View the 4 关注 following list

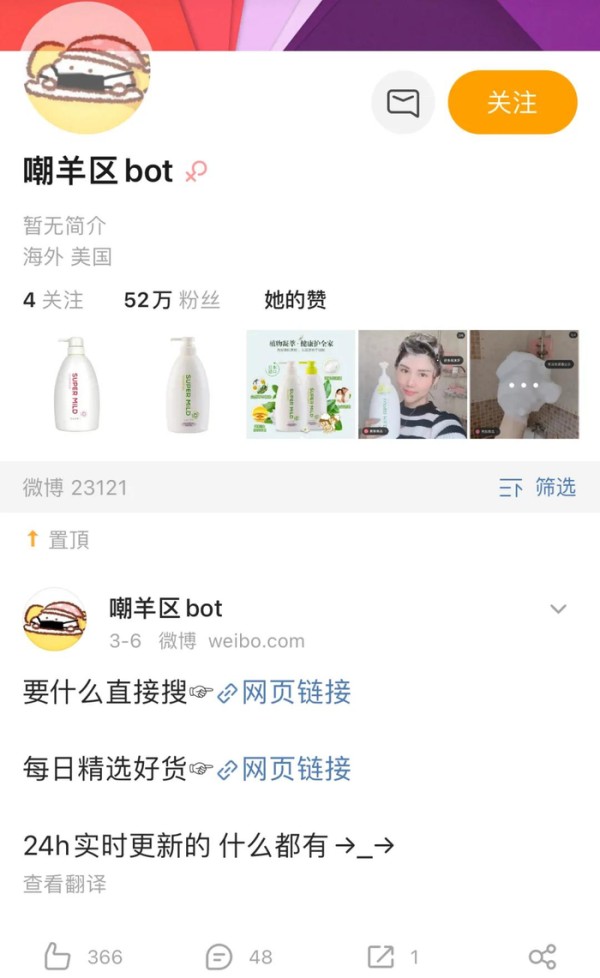pos(53,300)
